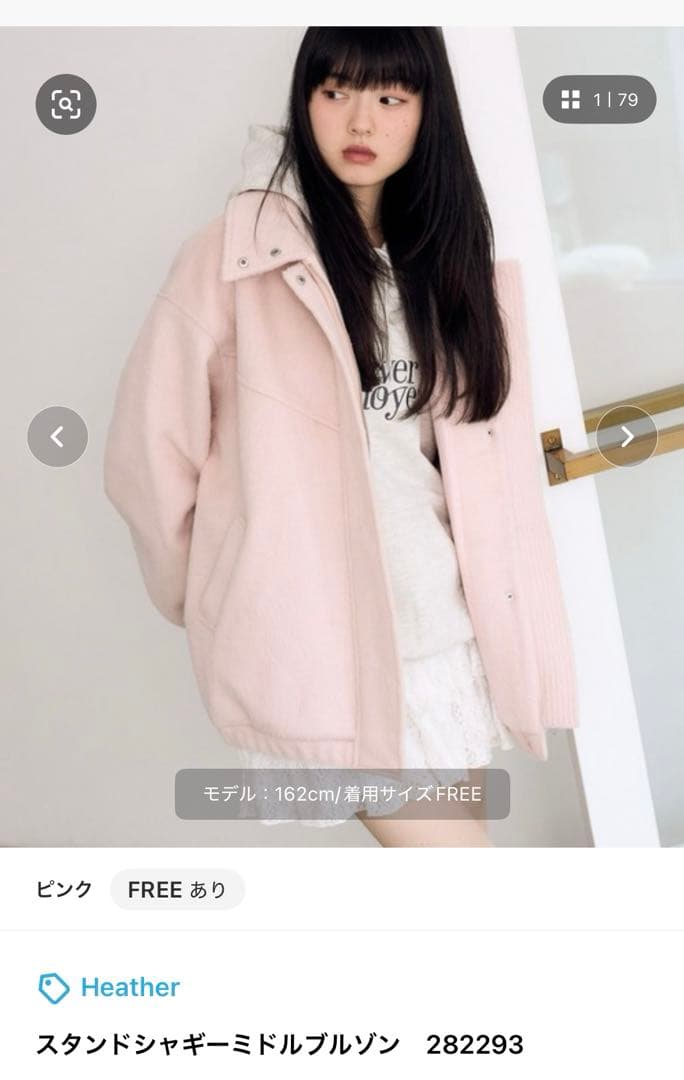Show the next product image
The height and width of the screenshot is (1080, 684).
626,436
